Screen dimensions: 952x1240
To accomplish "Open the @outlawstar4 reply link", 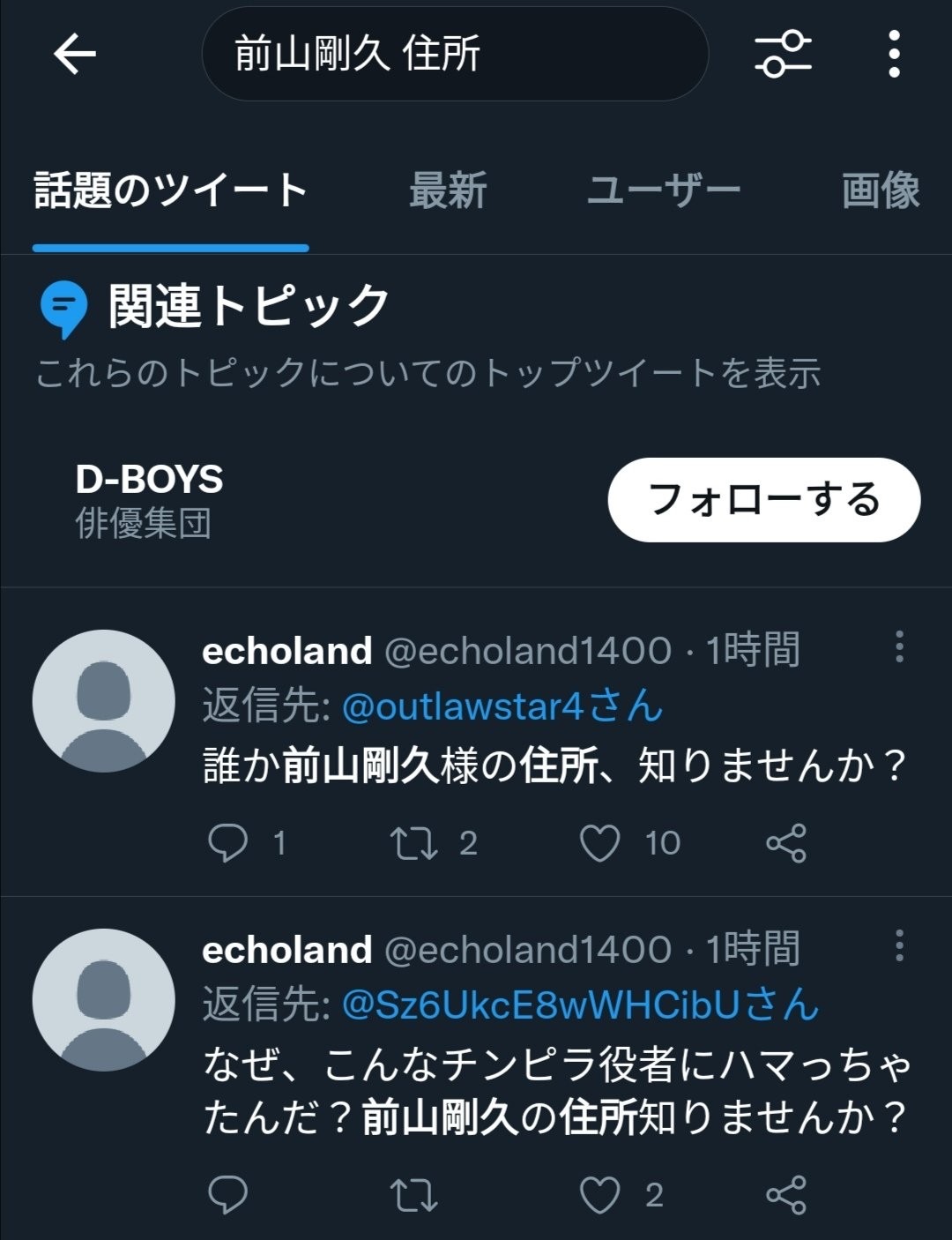I will pos(502,706).
